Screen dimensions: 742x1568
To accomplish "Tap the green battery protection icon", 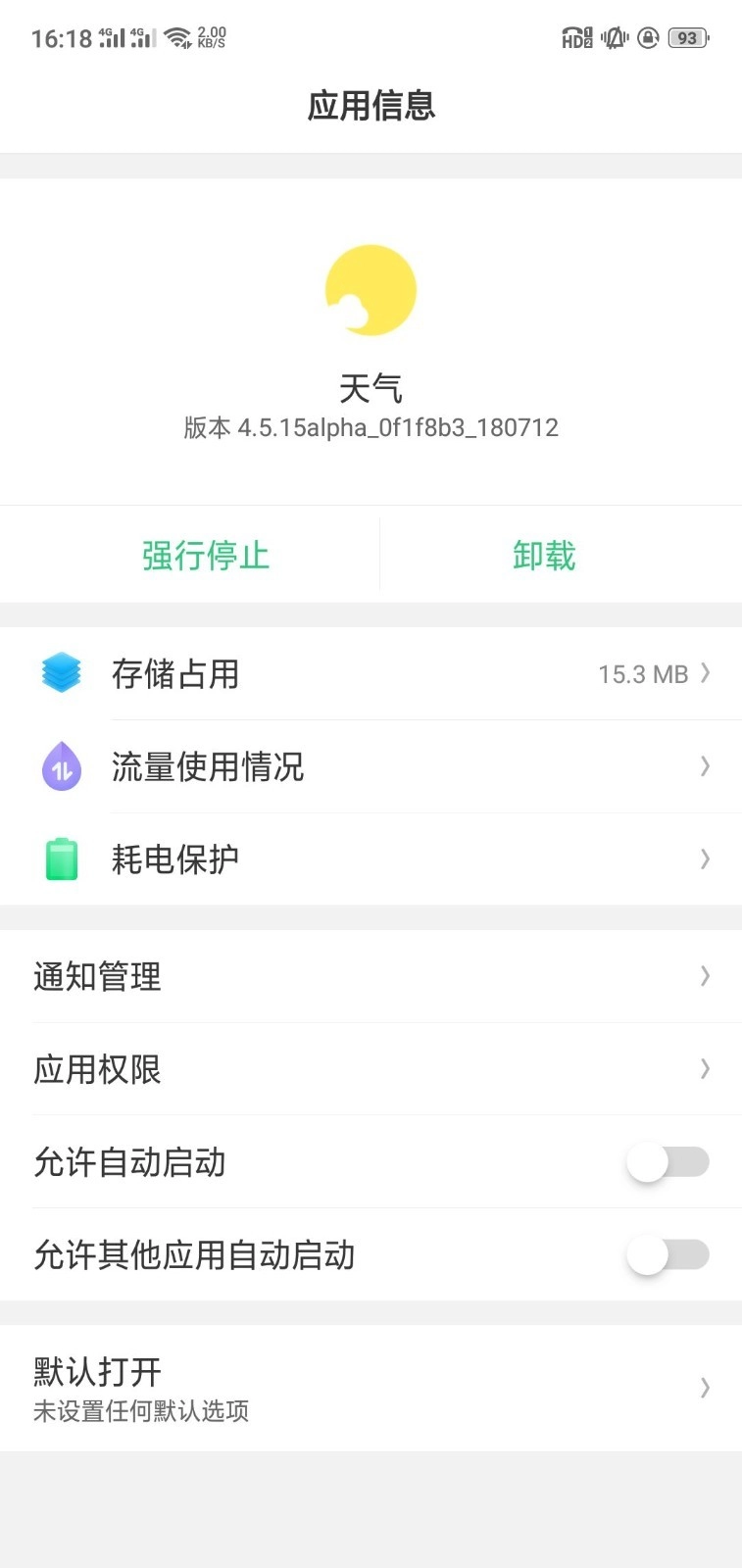I will click(61, 858).
